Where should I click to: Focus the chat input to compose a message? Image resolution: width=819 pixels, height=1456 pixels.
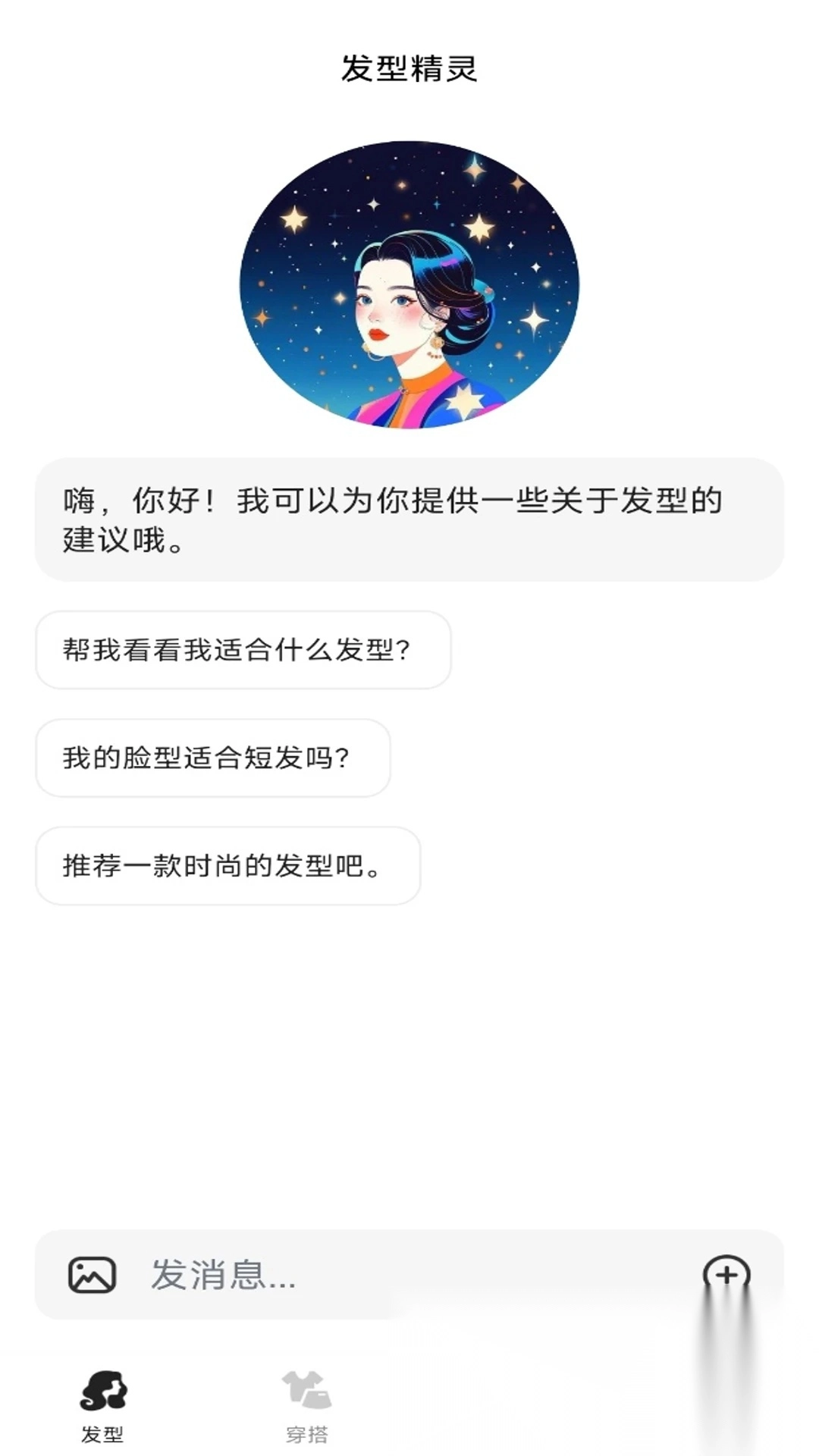point(341,1271)
